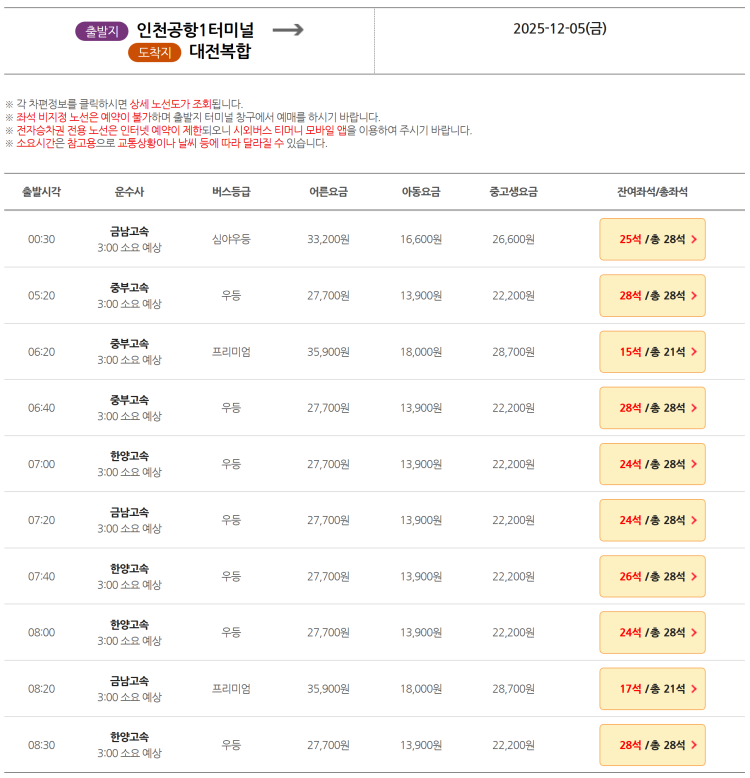Screen dimensions: 750x778
Task: Pick the 07:40 departure seat button
Action: (x=652, y=576)
